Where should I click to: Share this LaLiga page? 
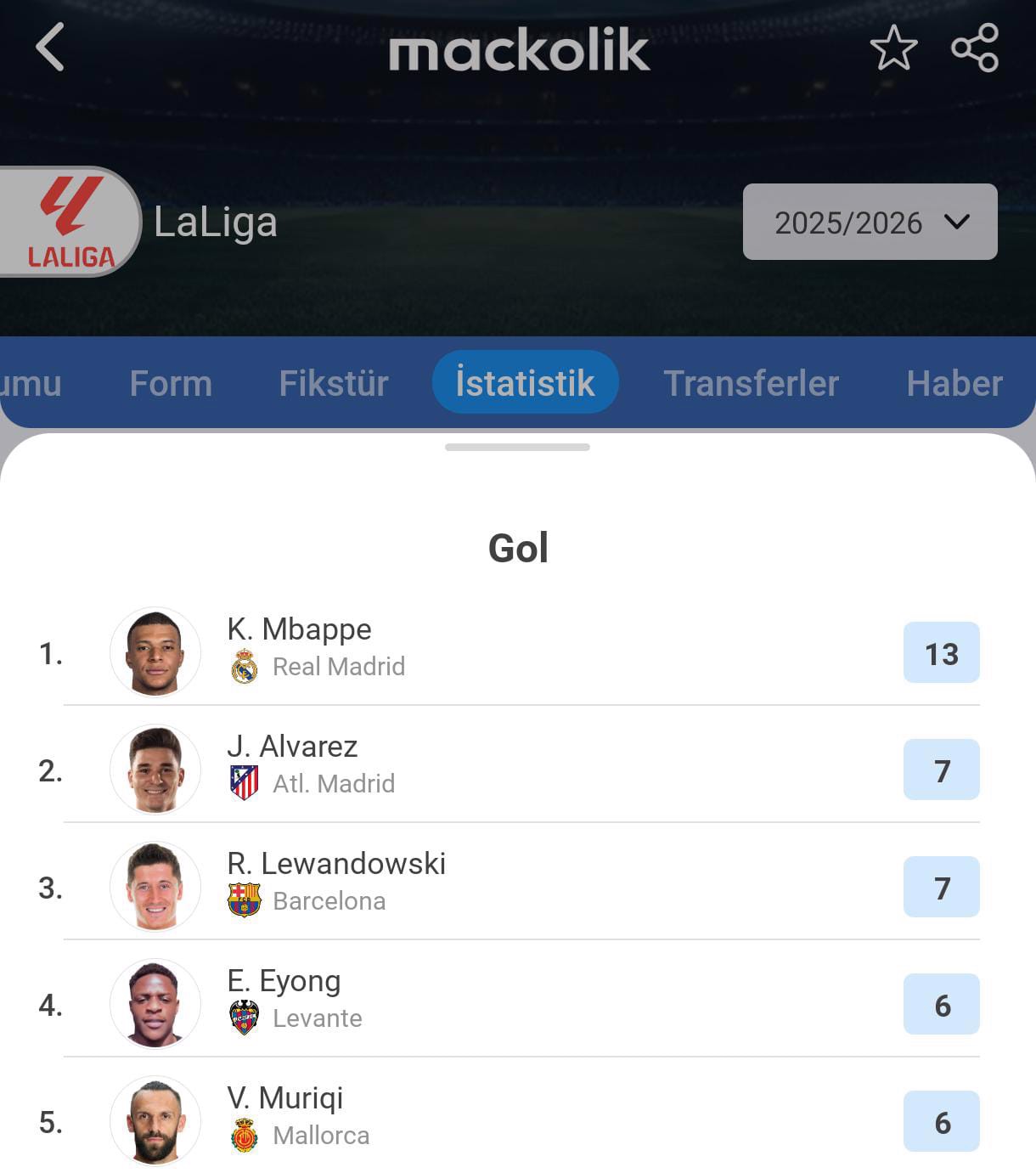tap(974, 48)
